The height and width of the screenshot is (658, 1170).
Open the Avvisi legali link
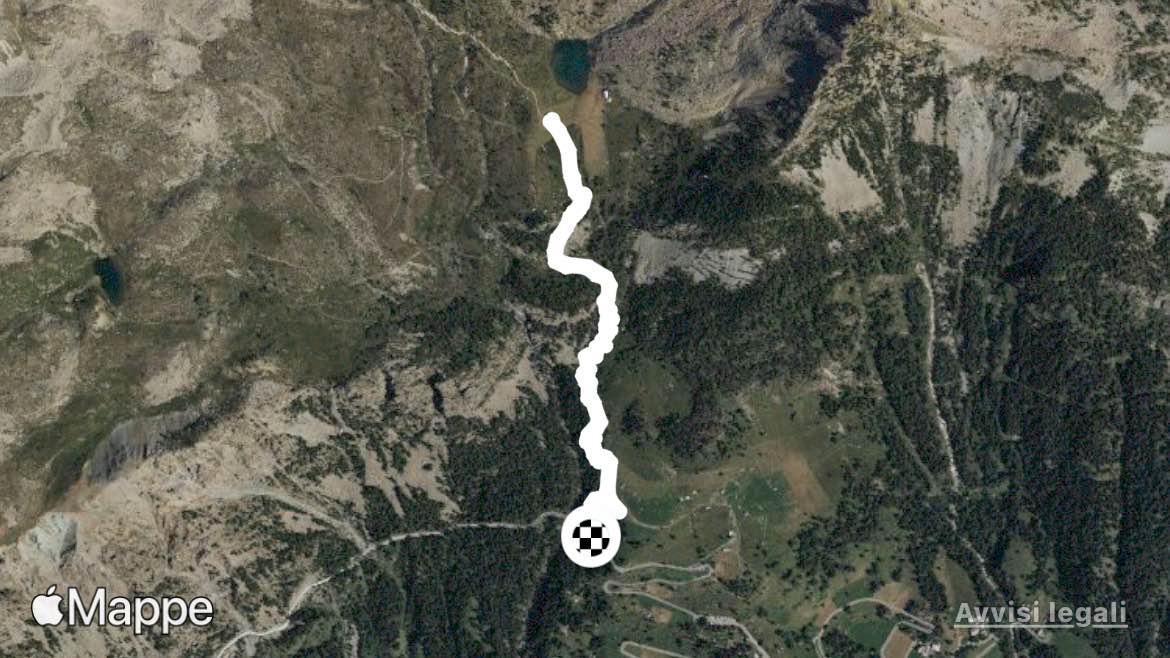tap(1041, 614)
